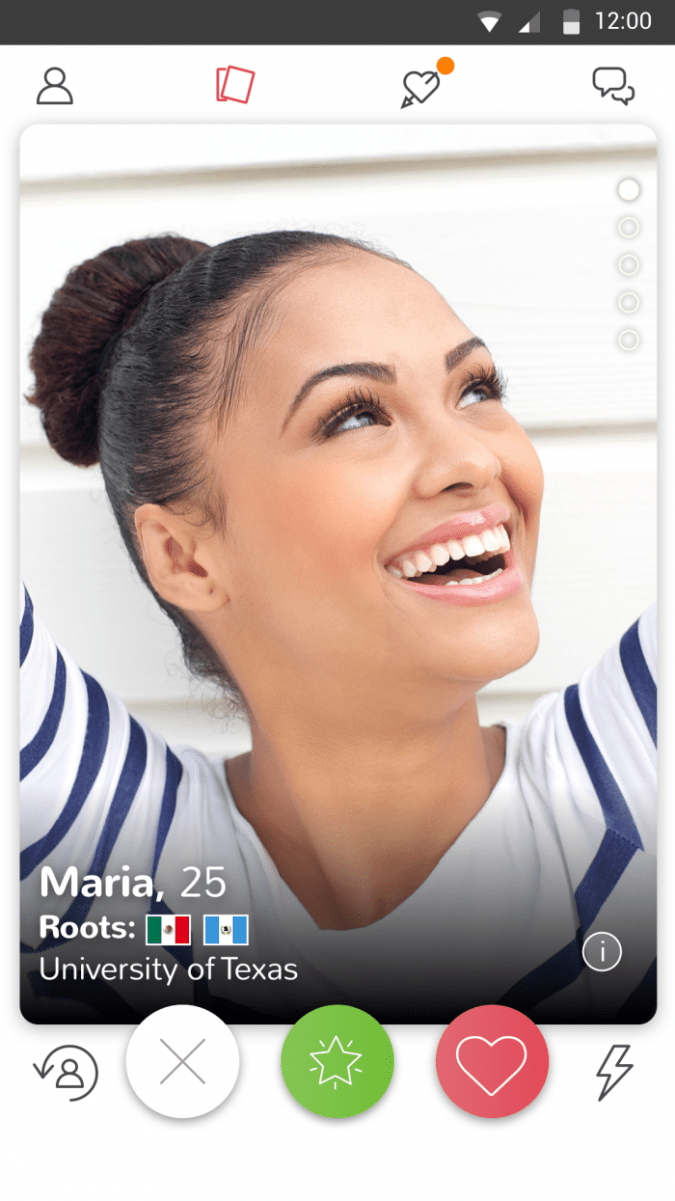The image size is (675, 1201).
Task: Like Maria with the red heart button
Action: point(492,1062)
